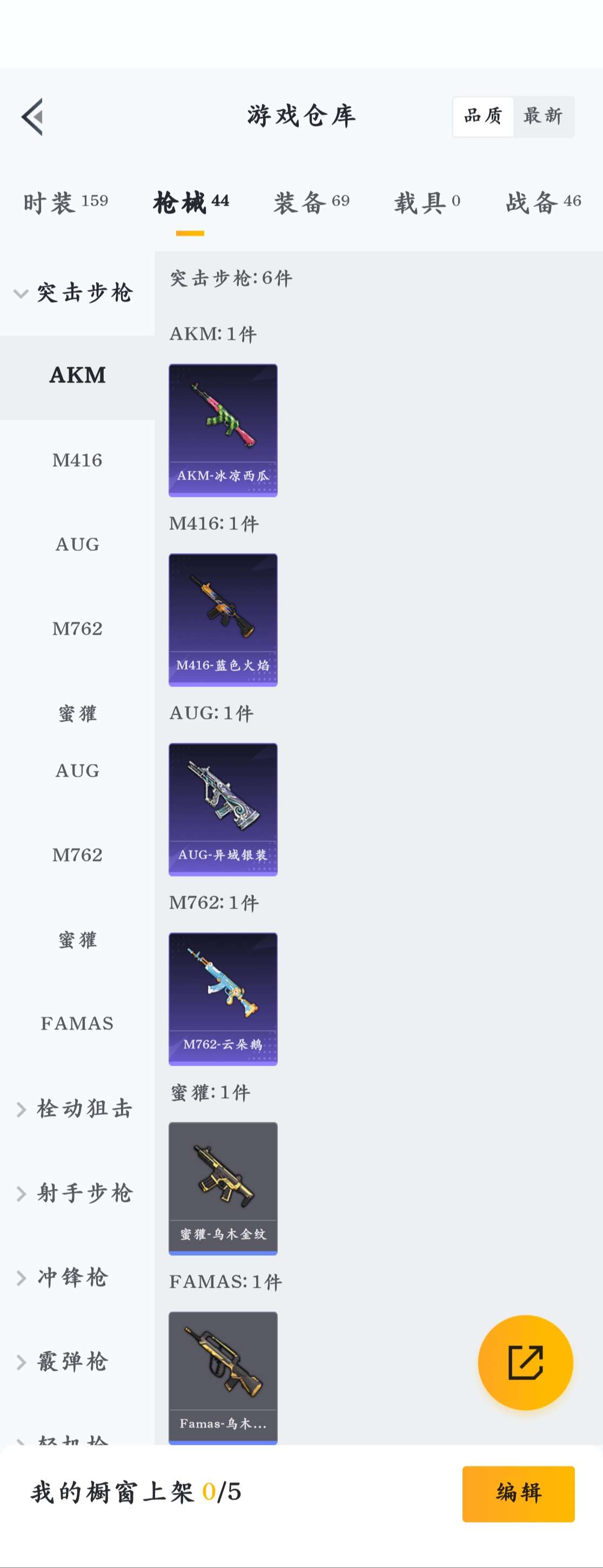Screen dimensions: 603x1568
Task: Open the 蜜獾-乌木金纹 skin card
Action: (223, 1188)
